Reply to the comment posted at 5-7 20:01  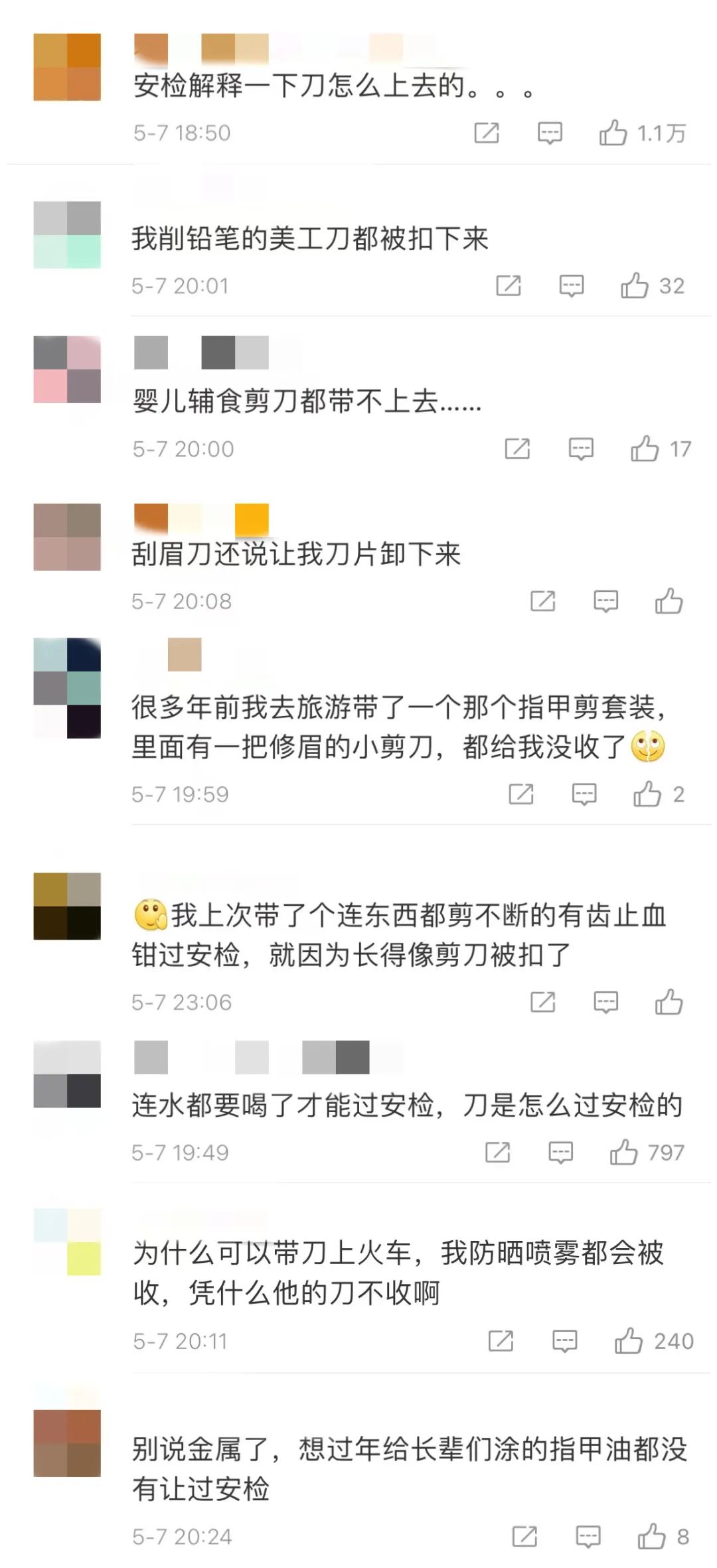572,286
